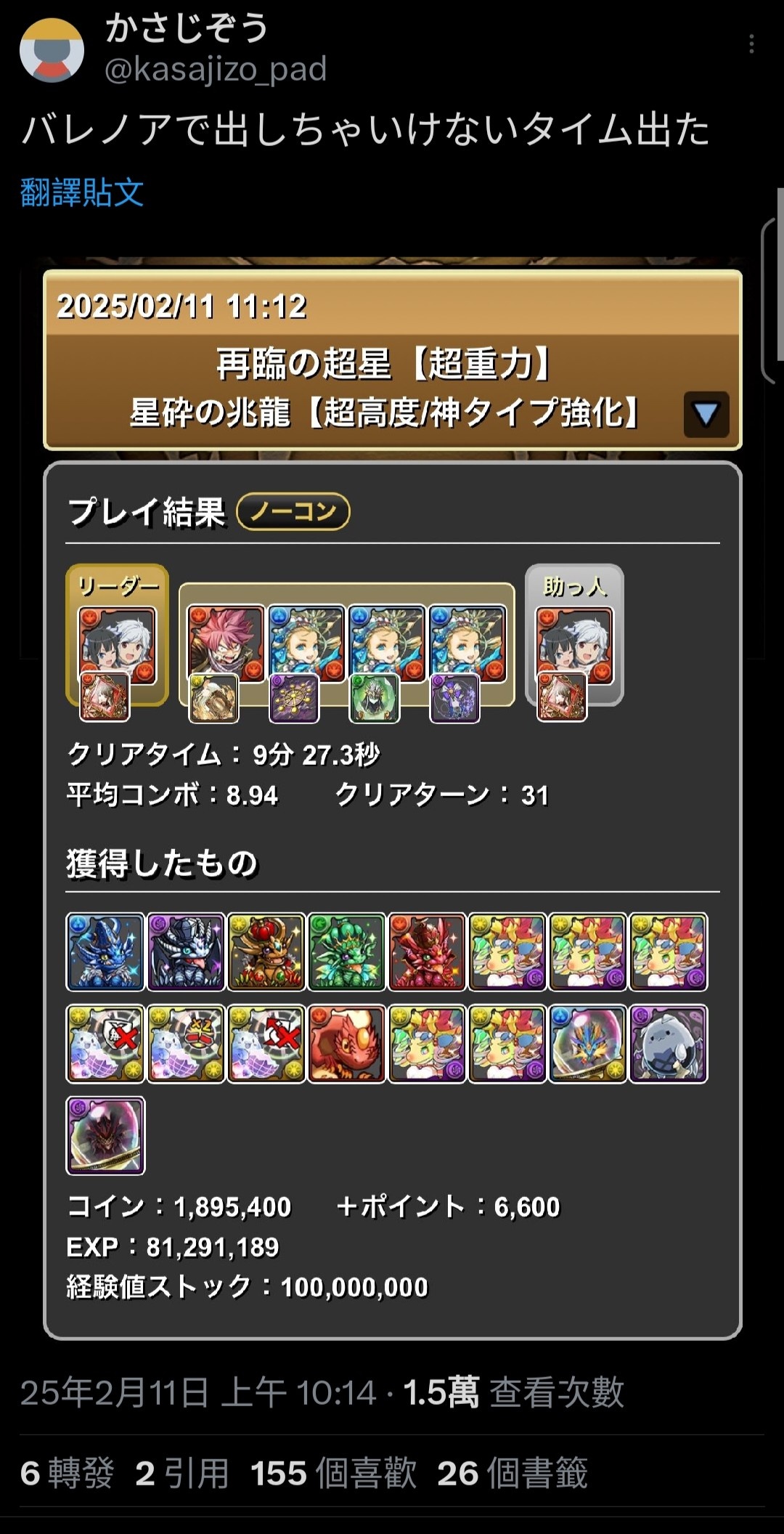This screenshot has width=784, height=1534.
Task: Open the attached game result image
Action: 392,799
